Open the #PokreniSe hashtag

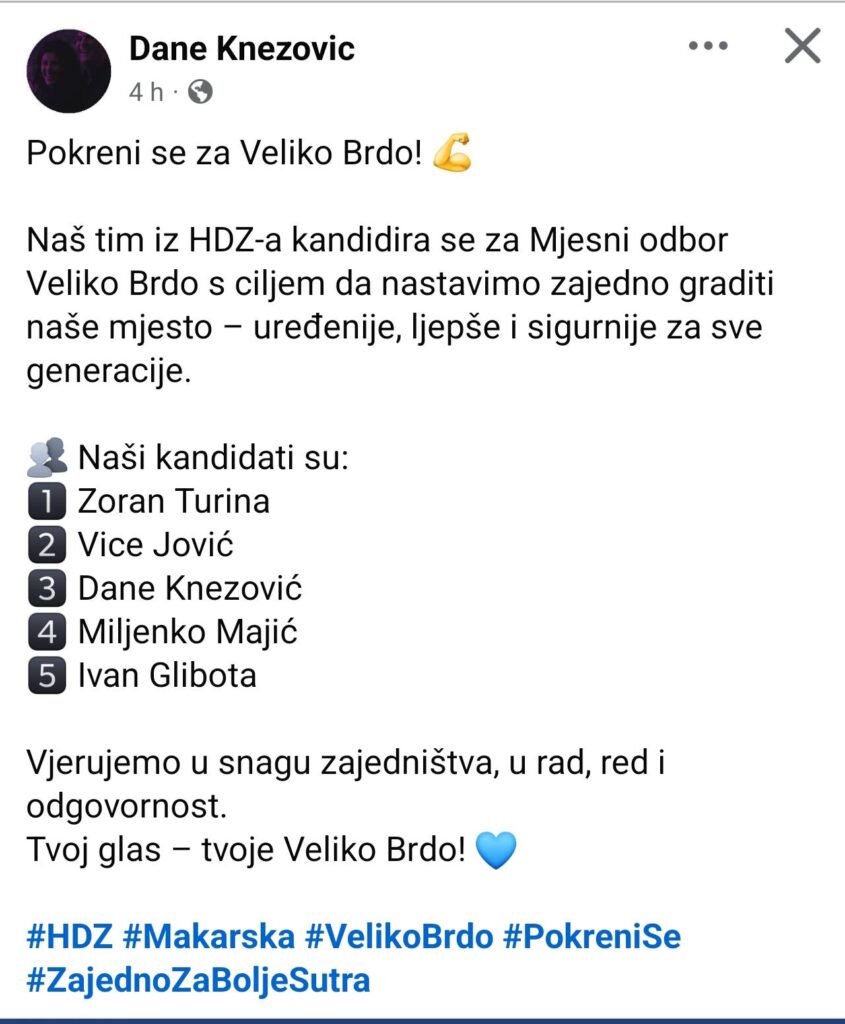[592, 937]
